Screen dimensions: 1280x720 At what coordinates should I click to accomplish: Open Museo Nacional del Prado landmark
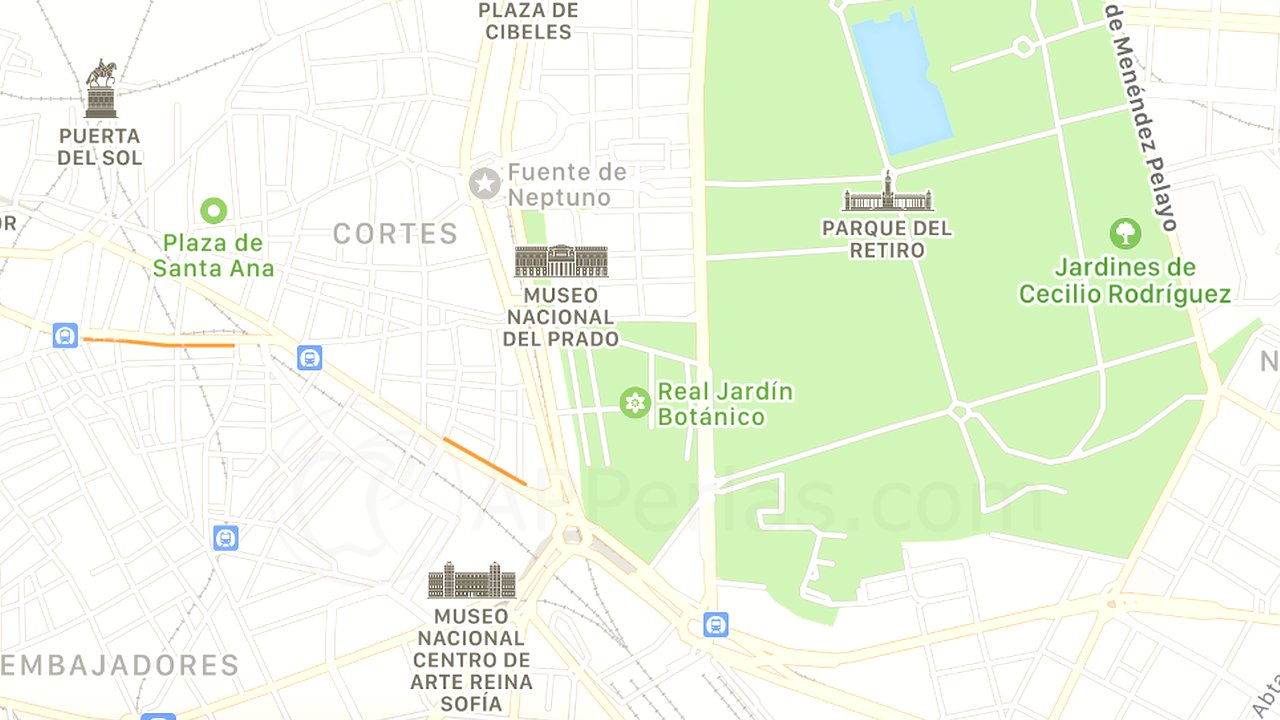click(x=561, y=262)
